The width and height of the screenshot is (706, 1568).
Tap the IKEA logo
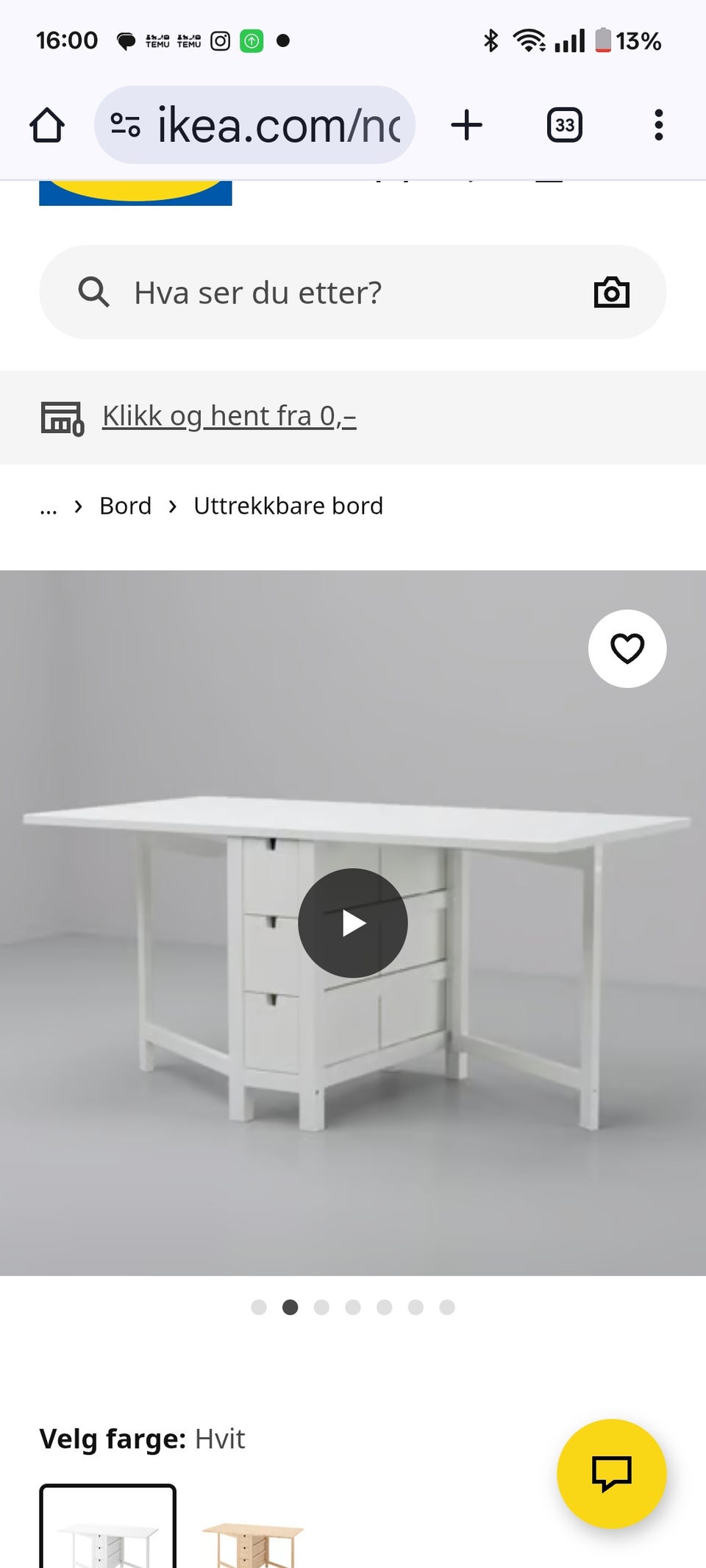click(137, 193)
